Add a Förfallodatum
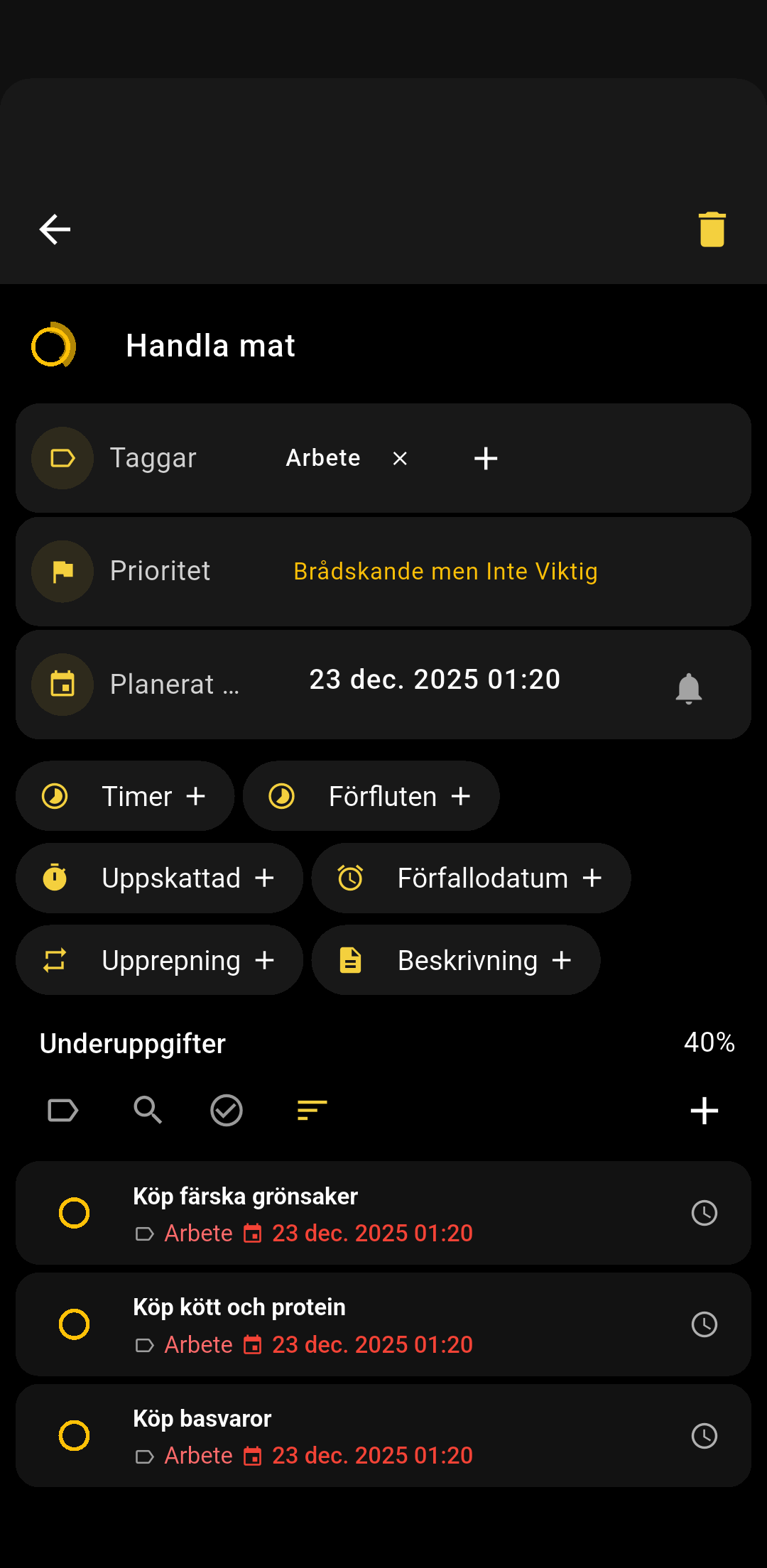The image size is (767, 1568). (x=471, y=878)
